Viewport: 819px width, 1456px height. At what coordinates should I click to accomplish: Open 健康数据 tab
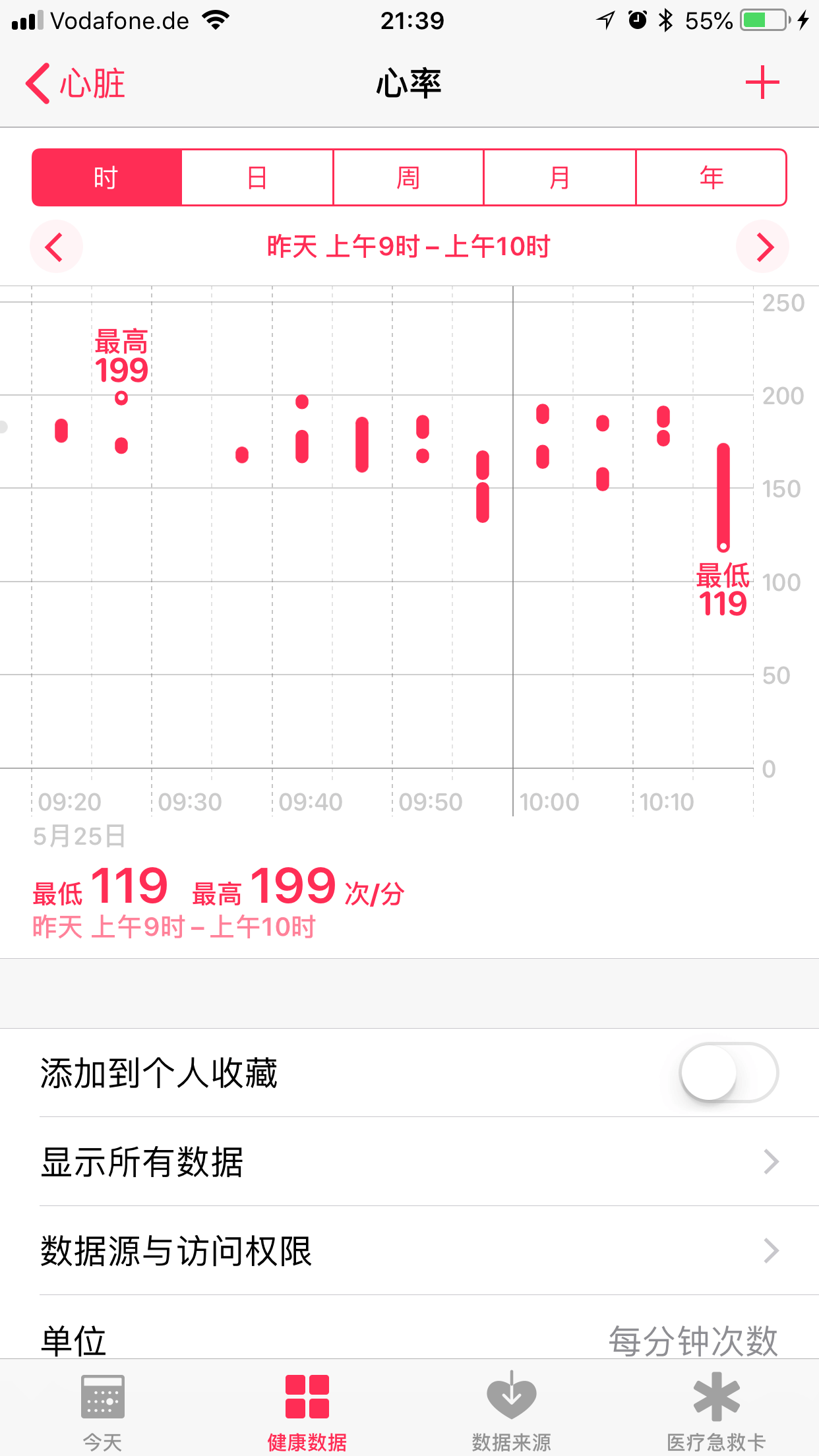pos(307,1411)
